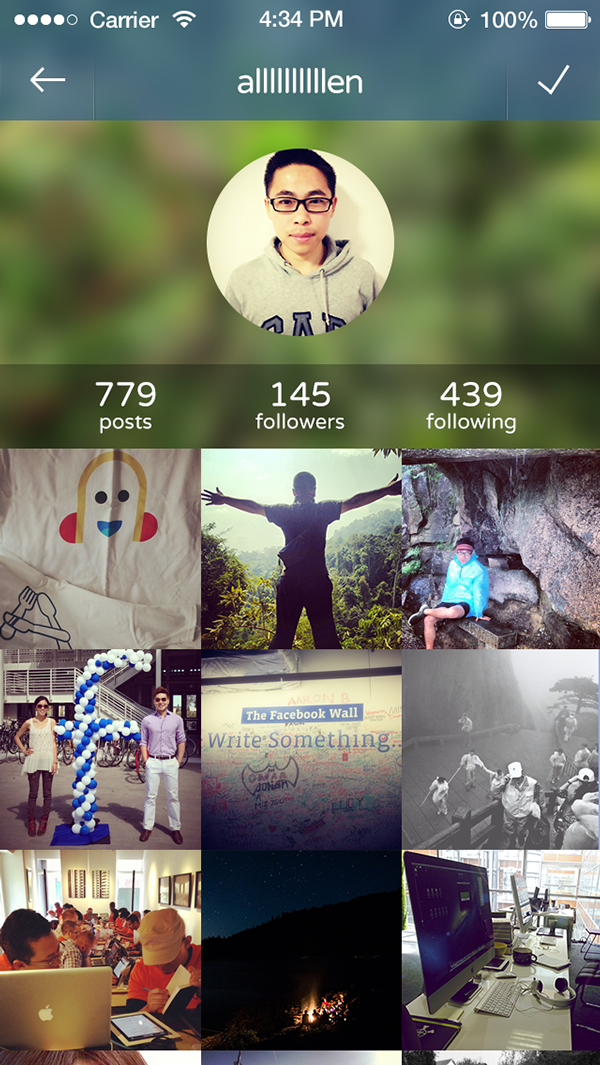This screenshot has width=600, height=1065.
Task: Open the photo of man with arms outstretched
Action: [301, 548]
